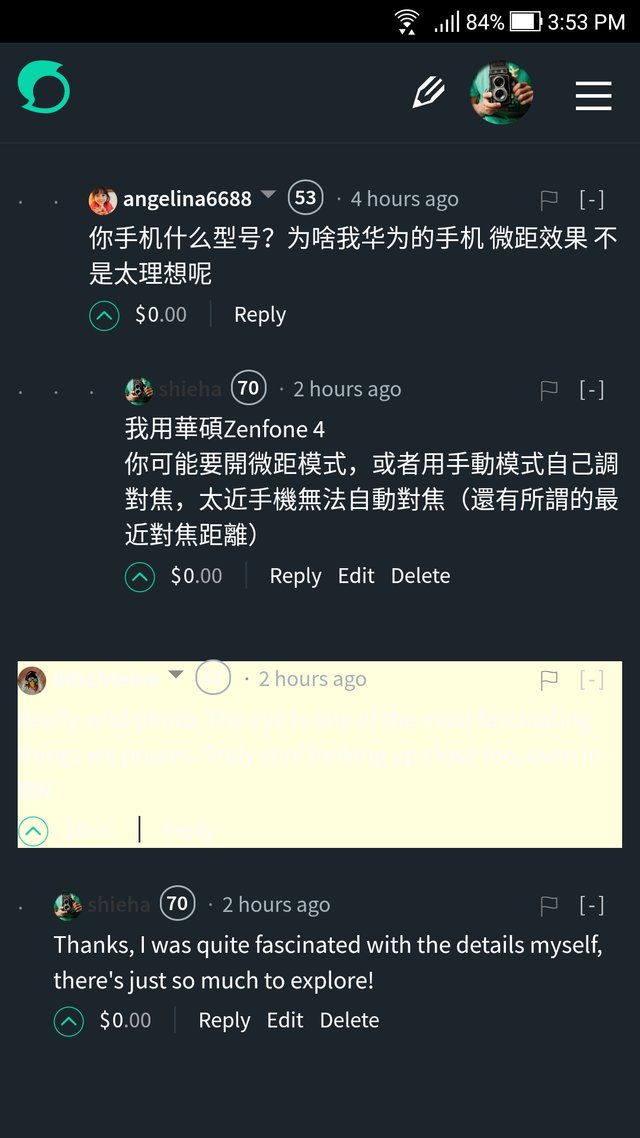Edit the "Thanks, I was quite fascinated" comment
This screenshot has height=1138, width=640.
285,1021
